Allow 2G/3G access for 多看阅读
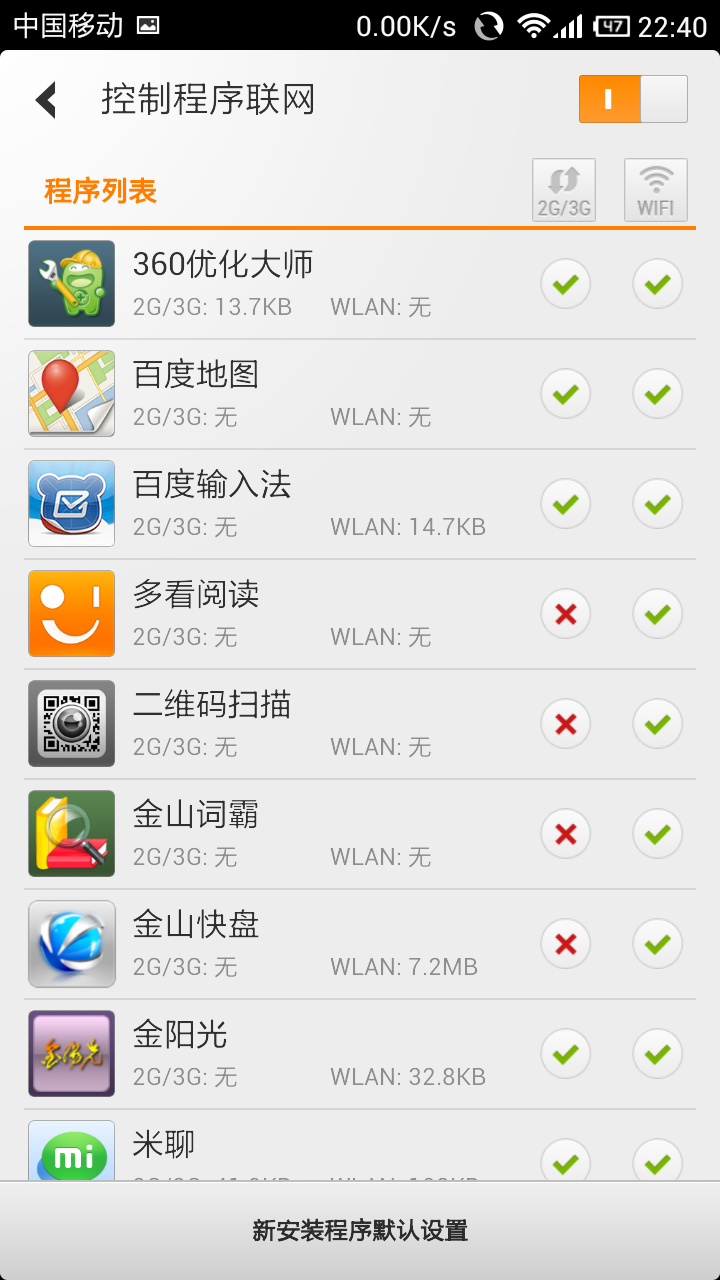 click(566, 614)
